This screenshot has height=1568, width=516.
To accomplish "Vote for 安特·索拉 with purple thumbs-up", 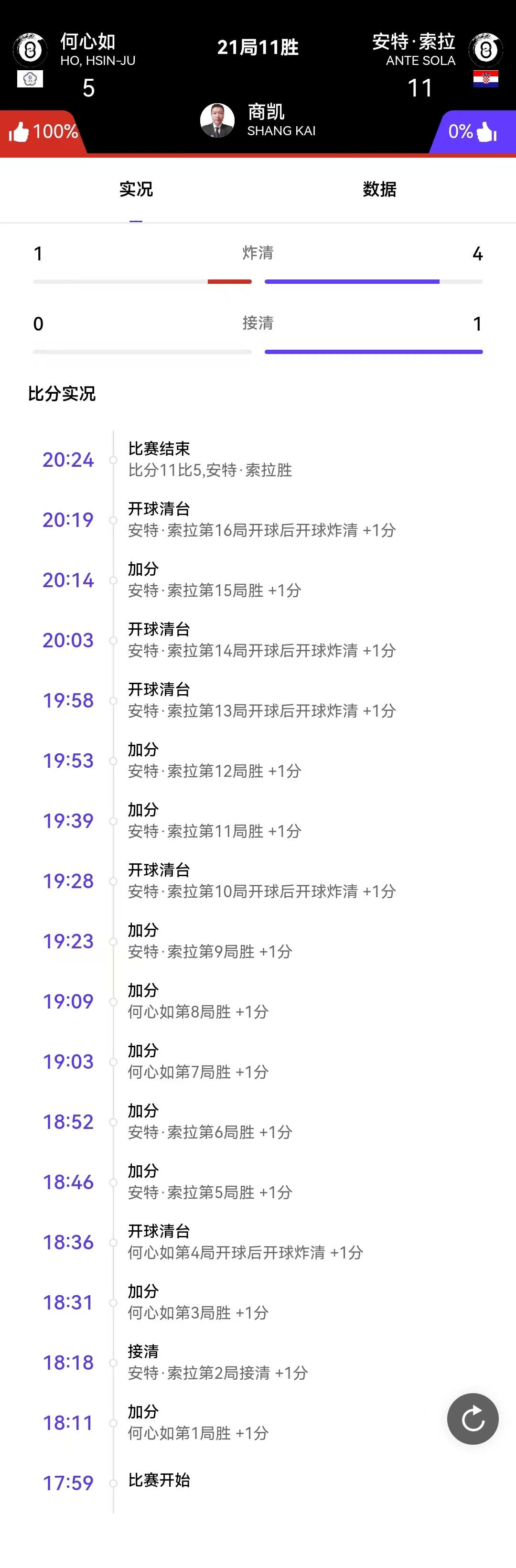I will [486, 132].
